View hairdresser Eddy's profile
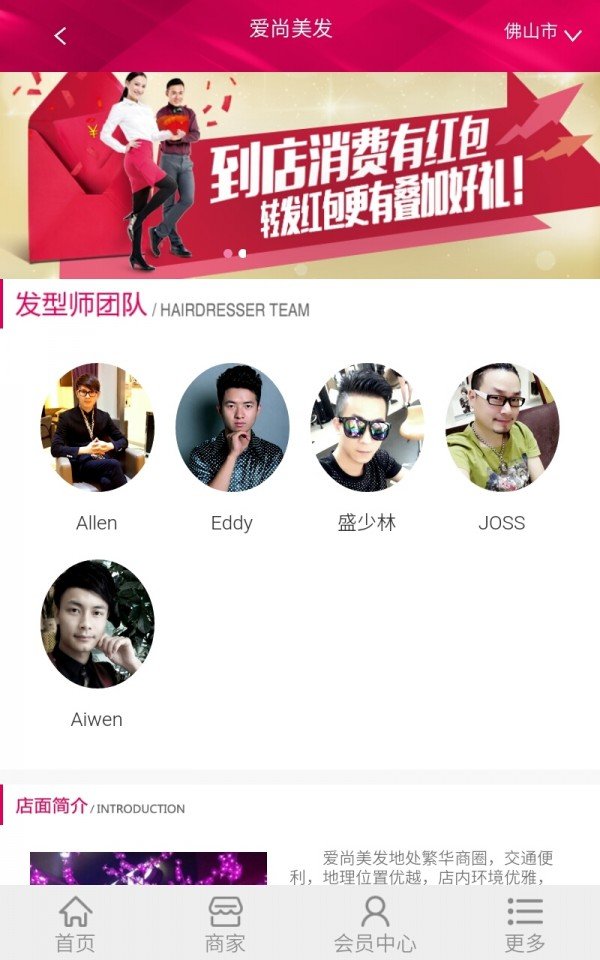Viewport: 600px width, 960px height. 232,427
